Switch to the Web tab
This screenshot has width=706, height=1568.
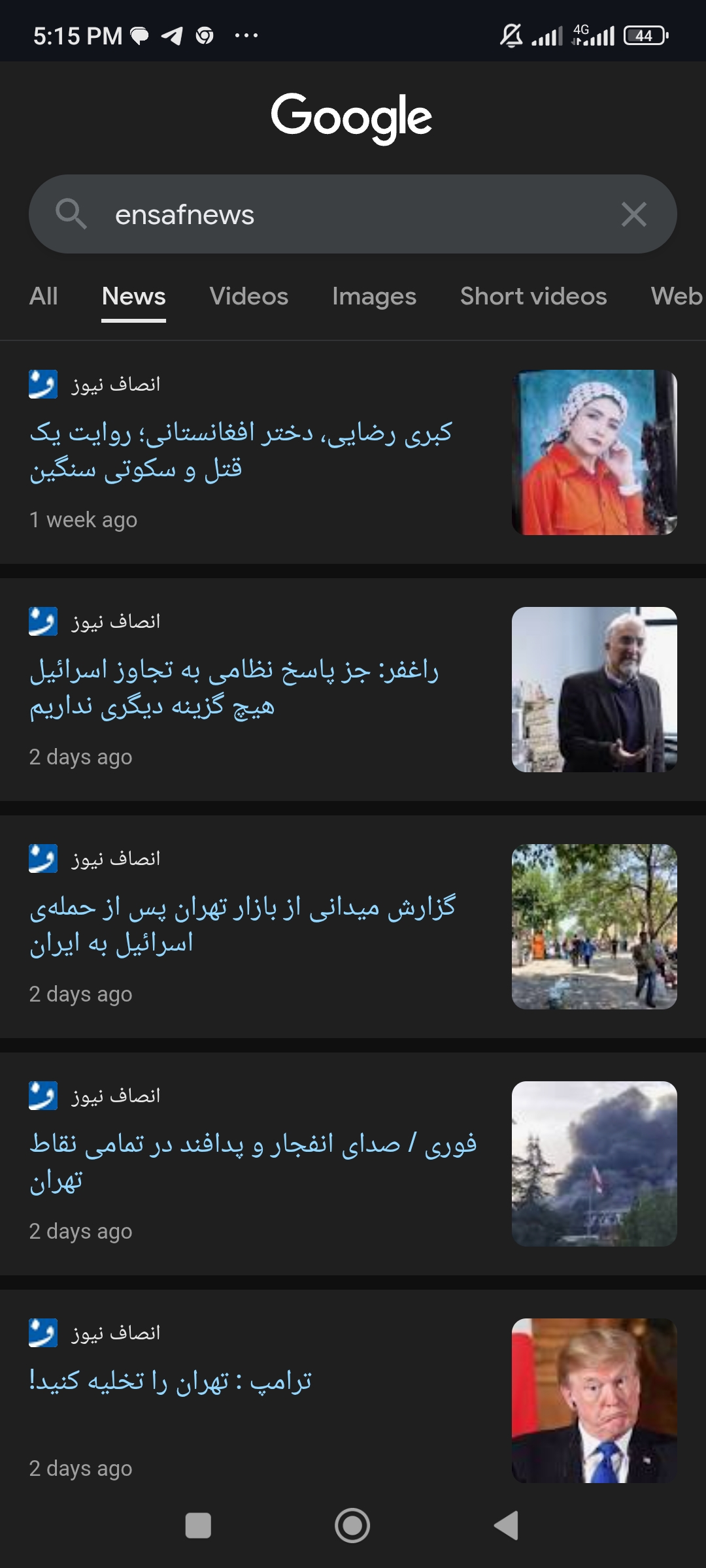676,297
